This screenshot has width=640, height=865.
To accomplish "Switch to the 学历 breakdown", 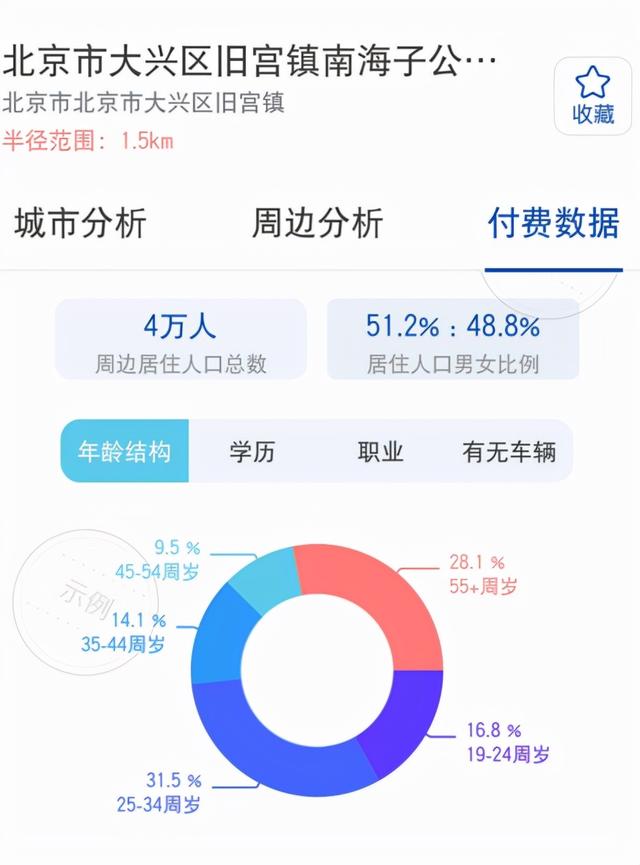I will pos(252,451).
